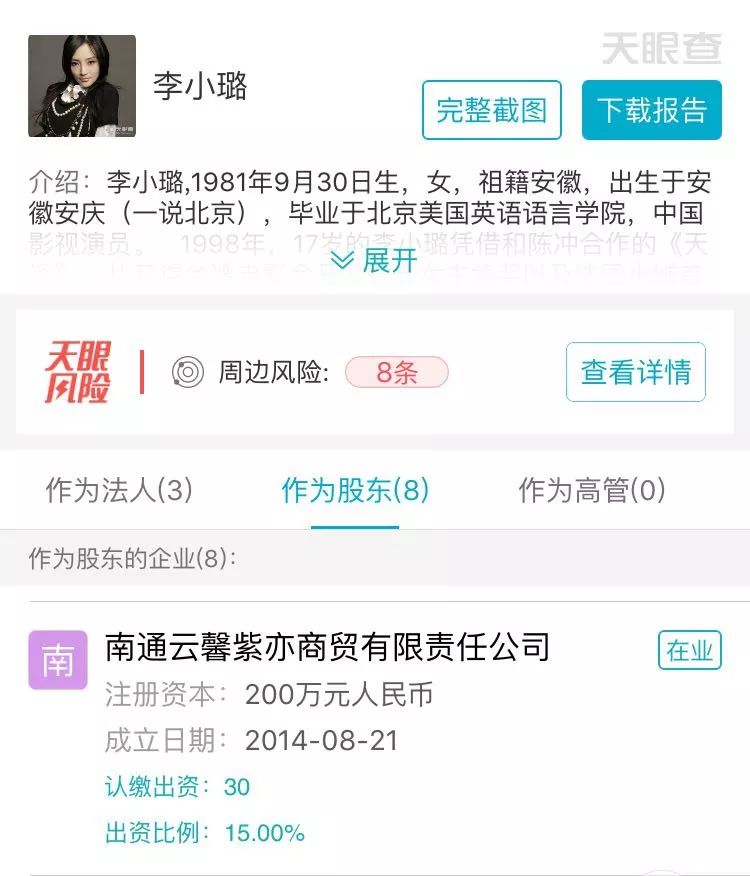Download the report via 下载报告

click(x=651, y=110)
